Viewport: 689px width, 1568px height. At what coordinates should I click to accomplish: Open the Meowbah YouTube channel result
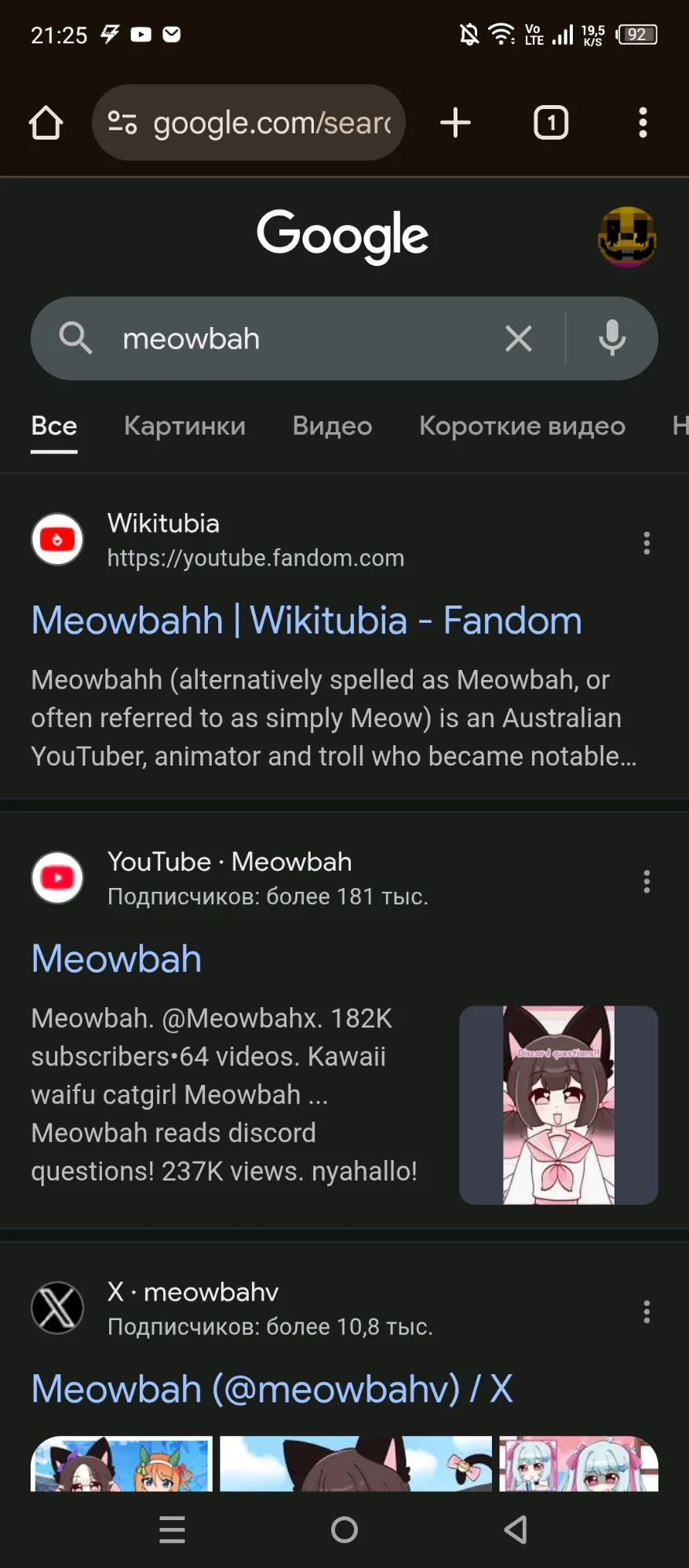pyautogui.click(x=116, y=959)
